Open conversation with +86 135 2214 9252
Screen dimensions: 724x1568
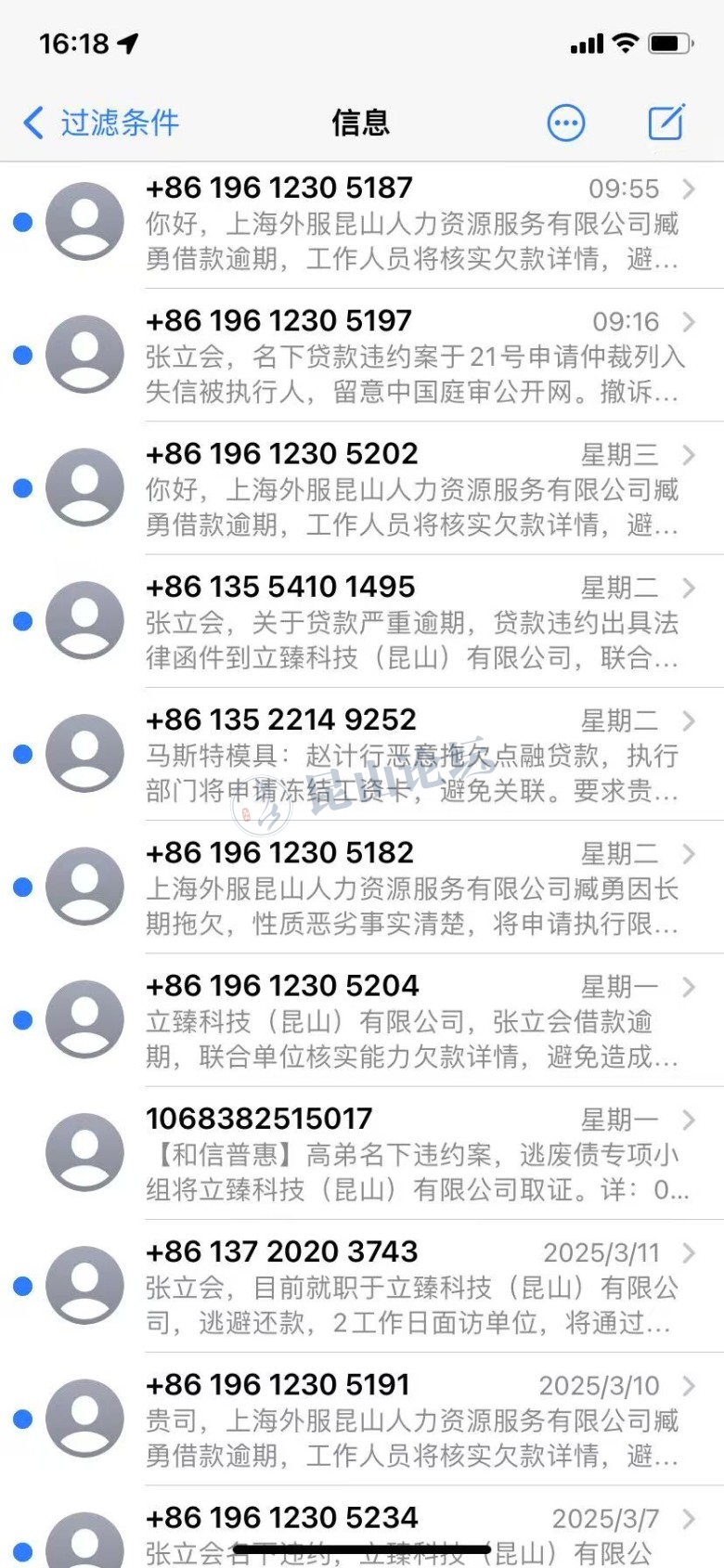411,755
